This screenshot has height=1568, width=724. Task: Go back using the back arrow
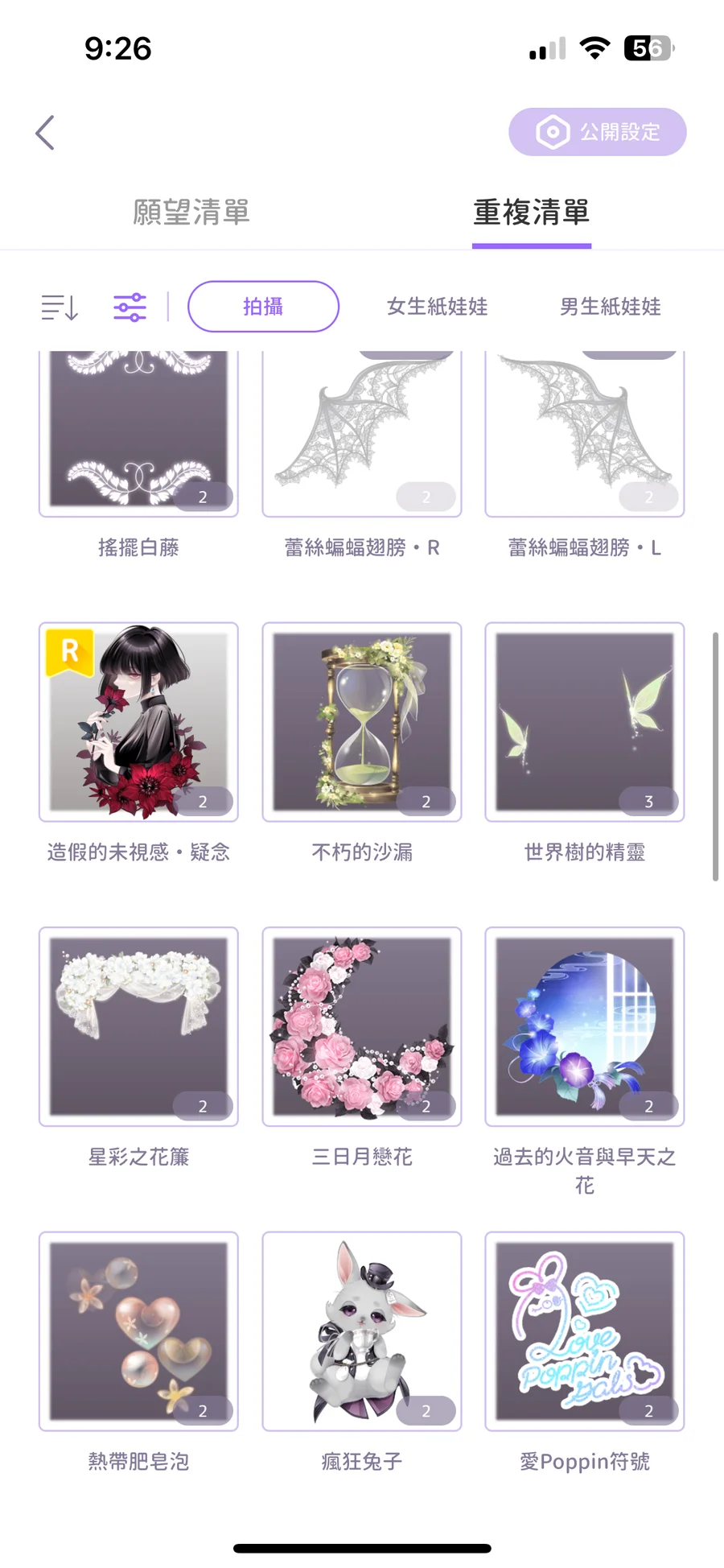tap(45, 133)
